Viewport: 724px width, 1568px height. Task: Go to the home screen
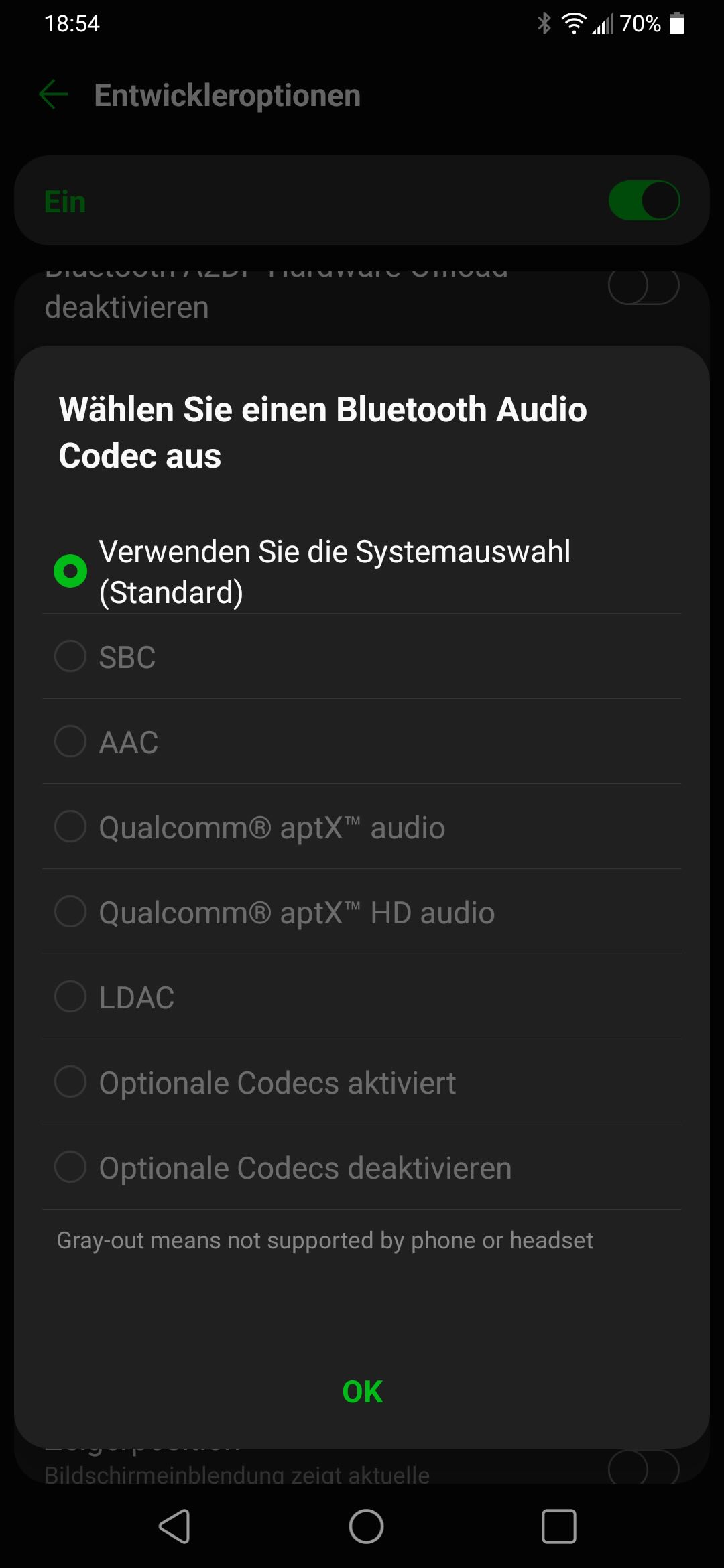(x=366, y=1526)
